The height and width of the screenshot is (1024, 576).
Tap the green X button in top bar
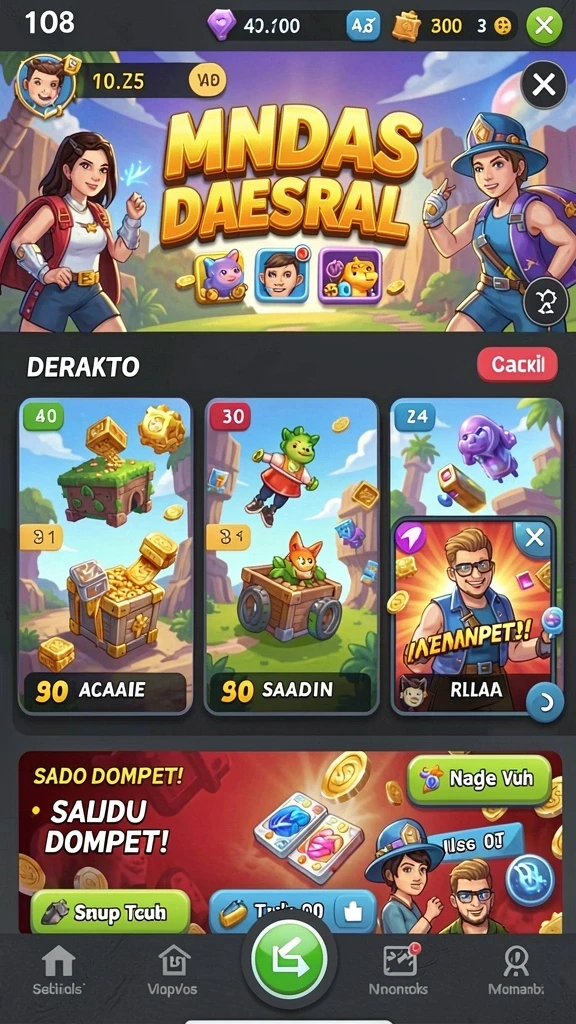(x=544, y=25)
